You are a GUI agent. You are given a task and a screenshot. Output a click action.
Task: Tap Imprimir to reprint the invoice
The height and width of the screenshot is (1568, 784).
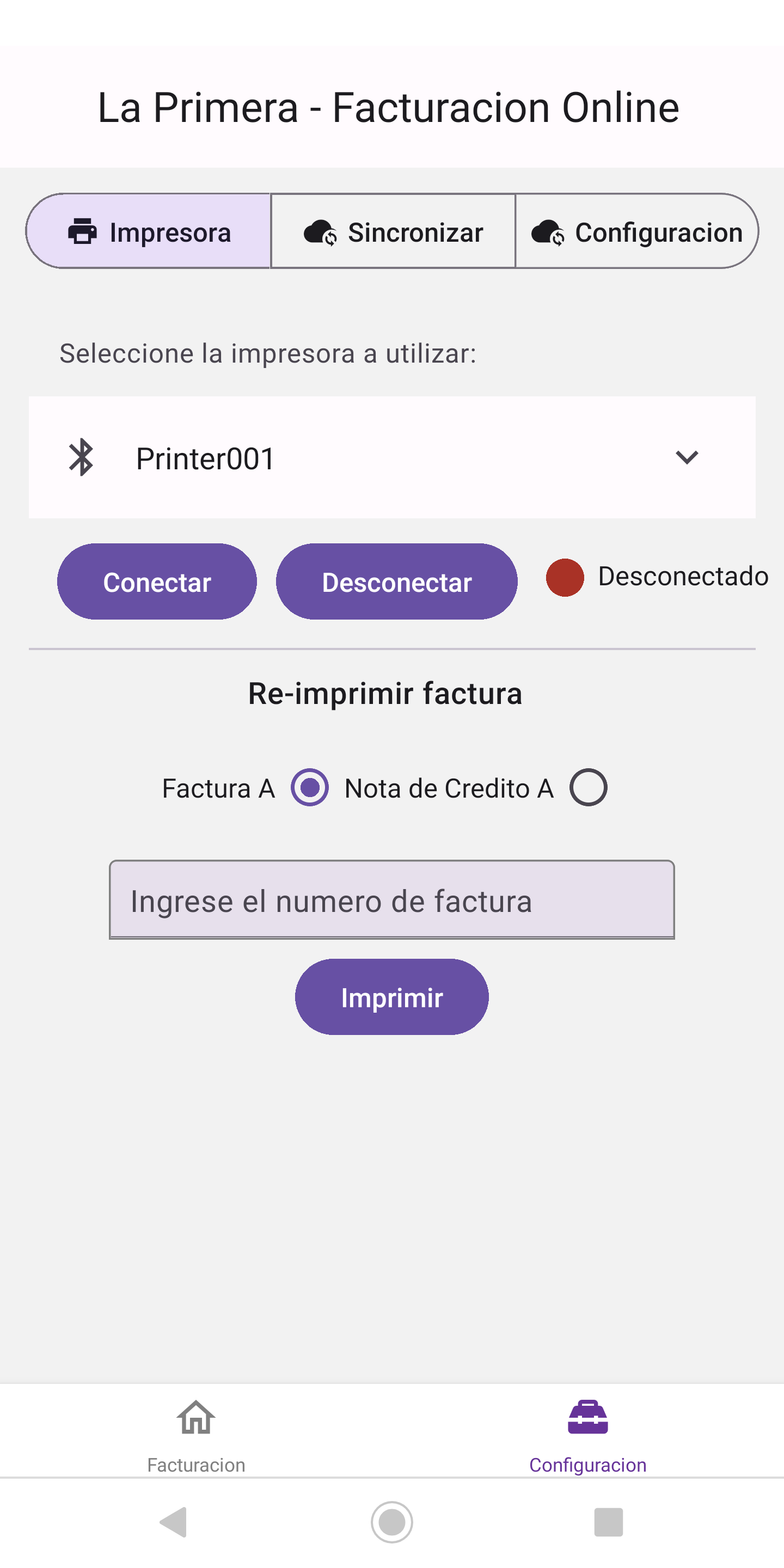click(392, 997)
